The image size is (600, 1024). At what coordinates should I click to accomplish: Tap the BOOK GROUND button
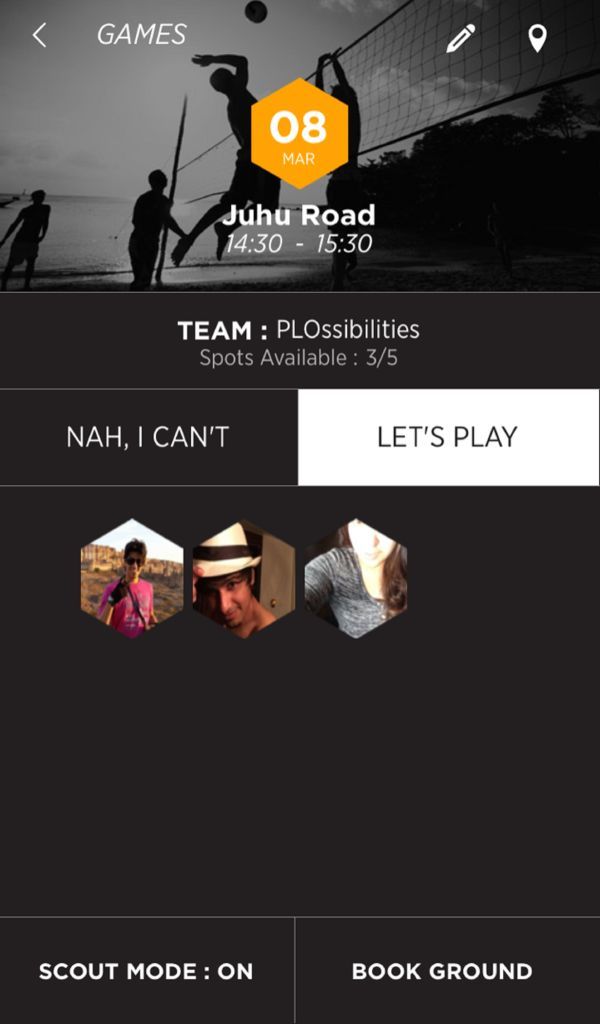tap(442, 971)
